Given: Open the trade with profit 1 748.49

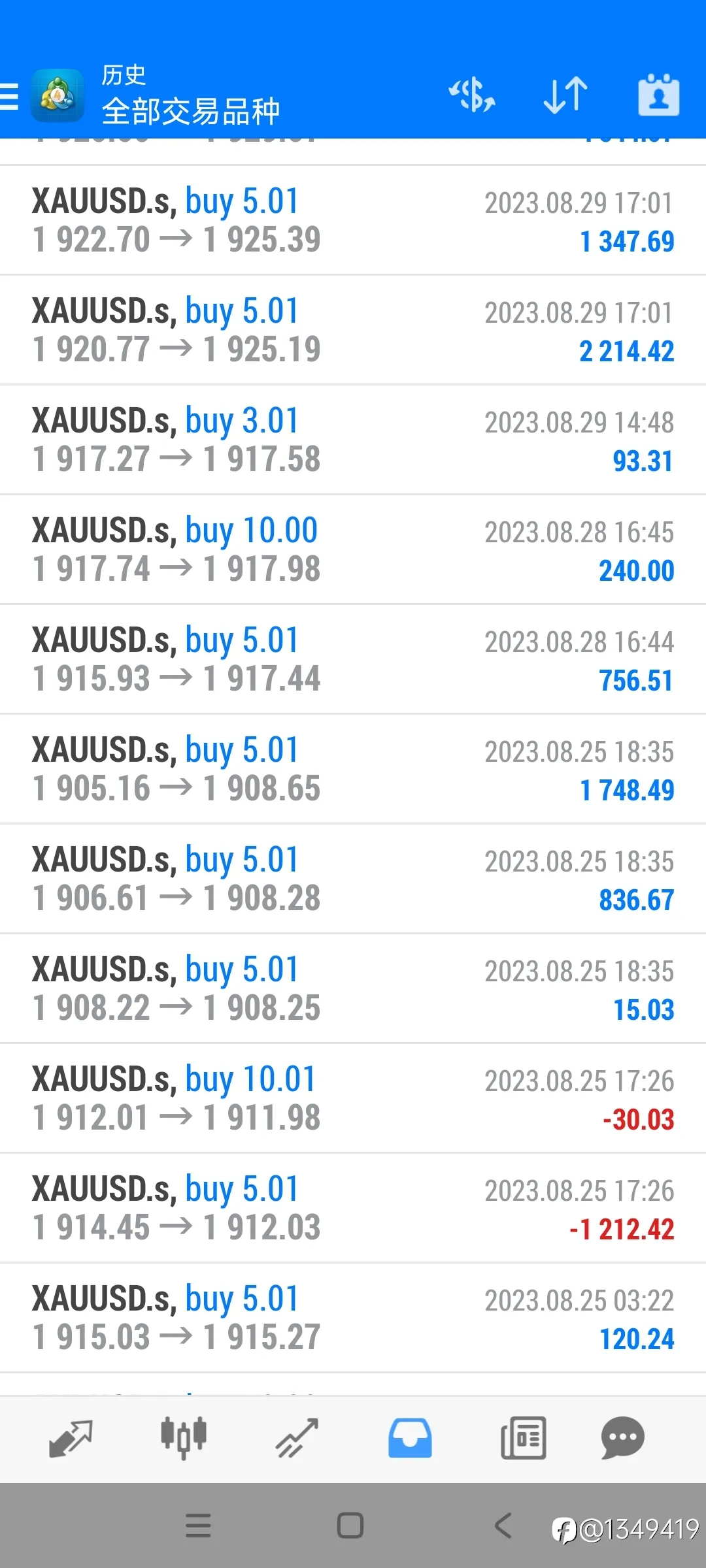Looking at the screenshot, I should (353, 769).
